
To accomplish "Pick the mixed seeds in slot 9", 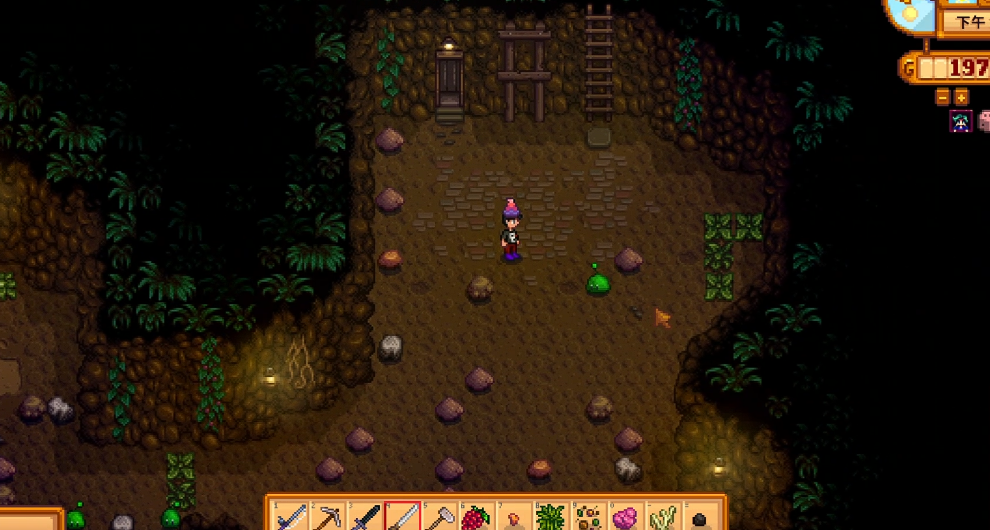I will tap(588, 516).
